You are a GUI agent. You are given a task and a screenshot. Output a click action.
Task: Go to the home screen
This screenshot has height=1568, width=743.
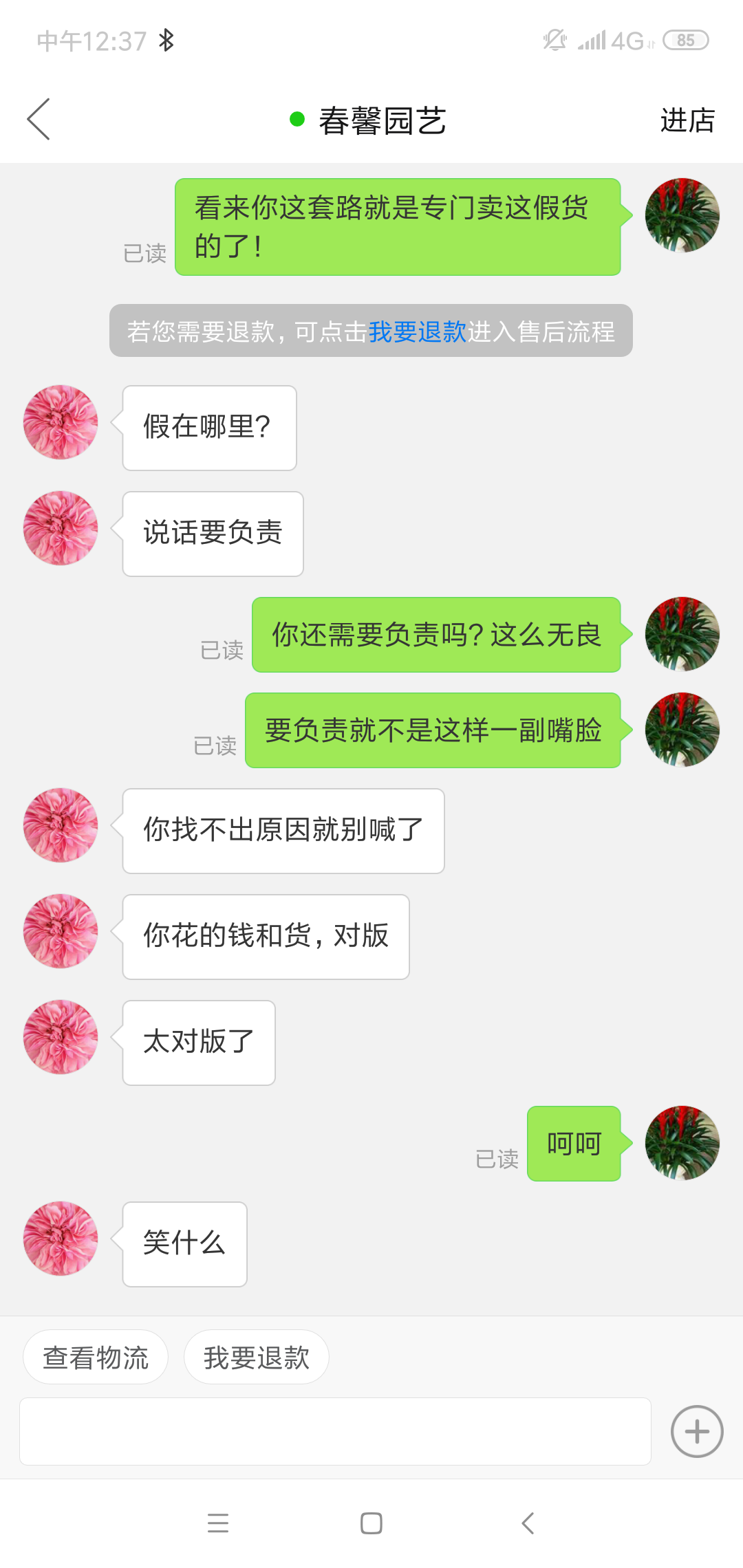(371, 1523)
